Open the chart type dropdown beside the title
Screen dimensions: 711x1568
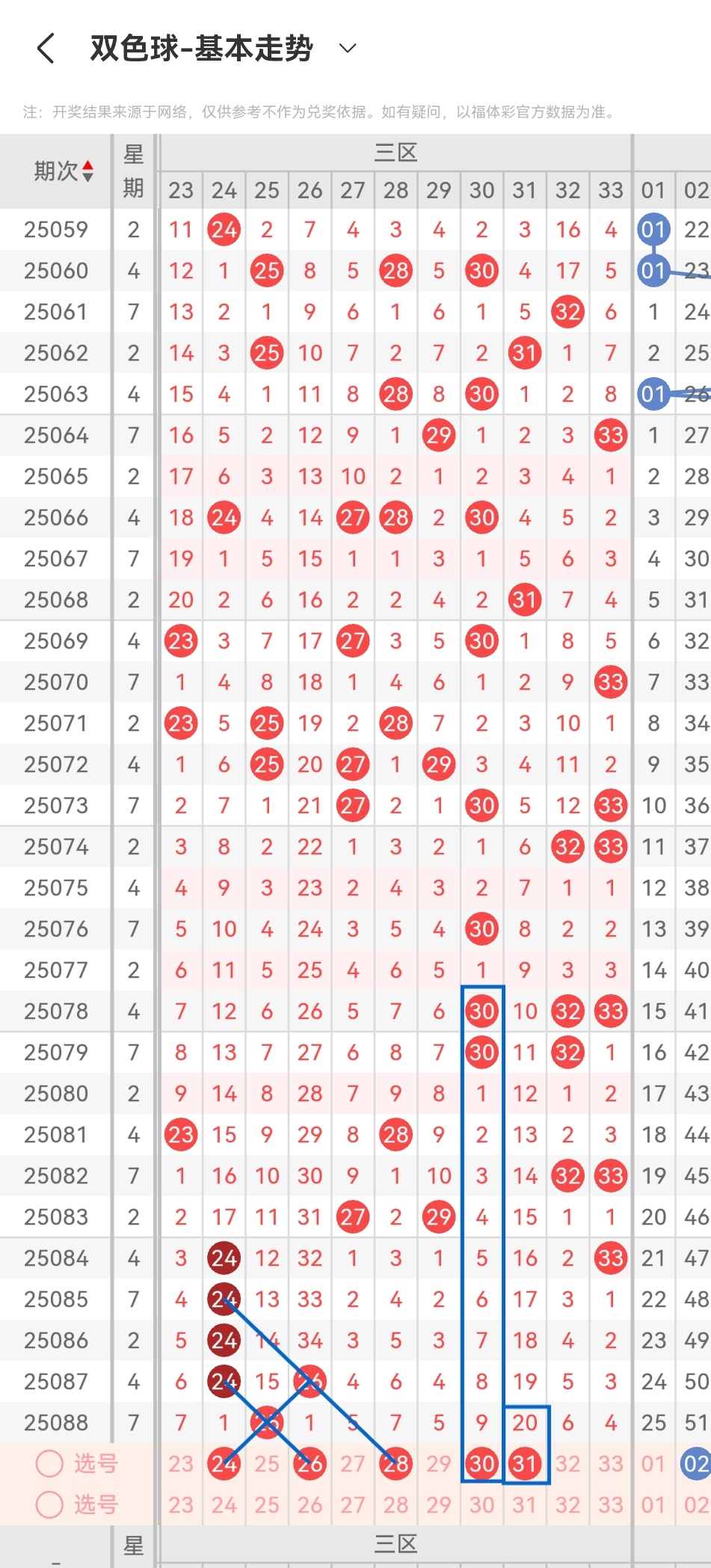tap(345, 49)
